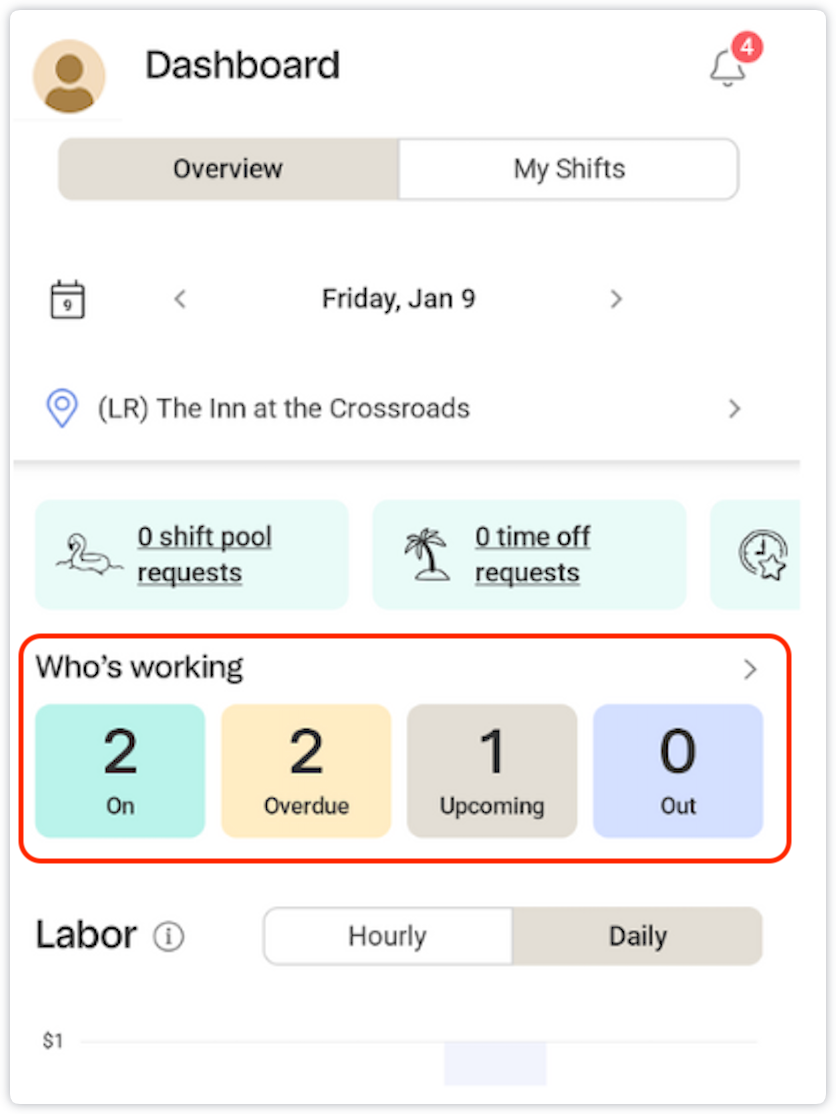Open the notifications bell

pyautogui.click(x=729, y=68)
